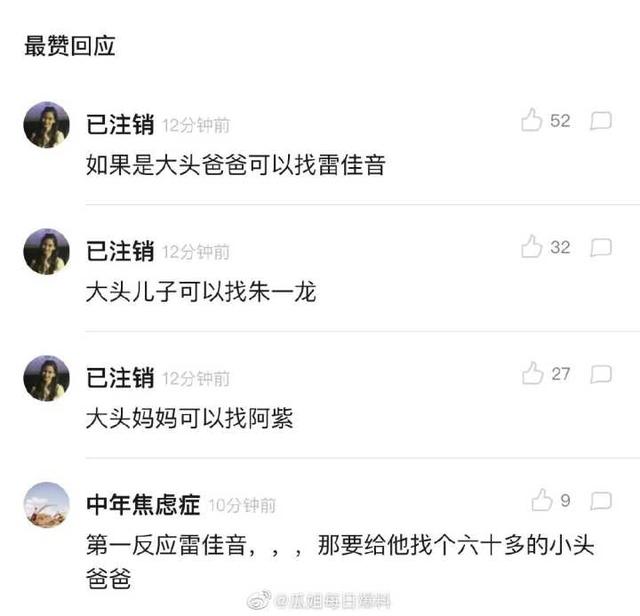Open the avatar beside the 大头妈妈可以找阿紫 comment
The height and width of the screenshot is (616, 640).
point(47,378)
